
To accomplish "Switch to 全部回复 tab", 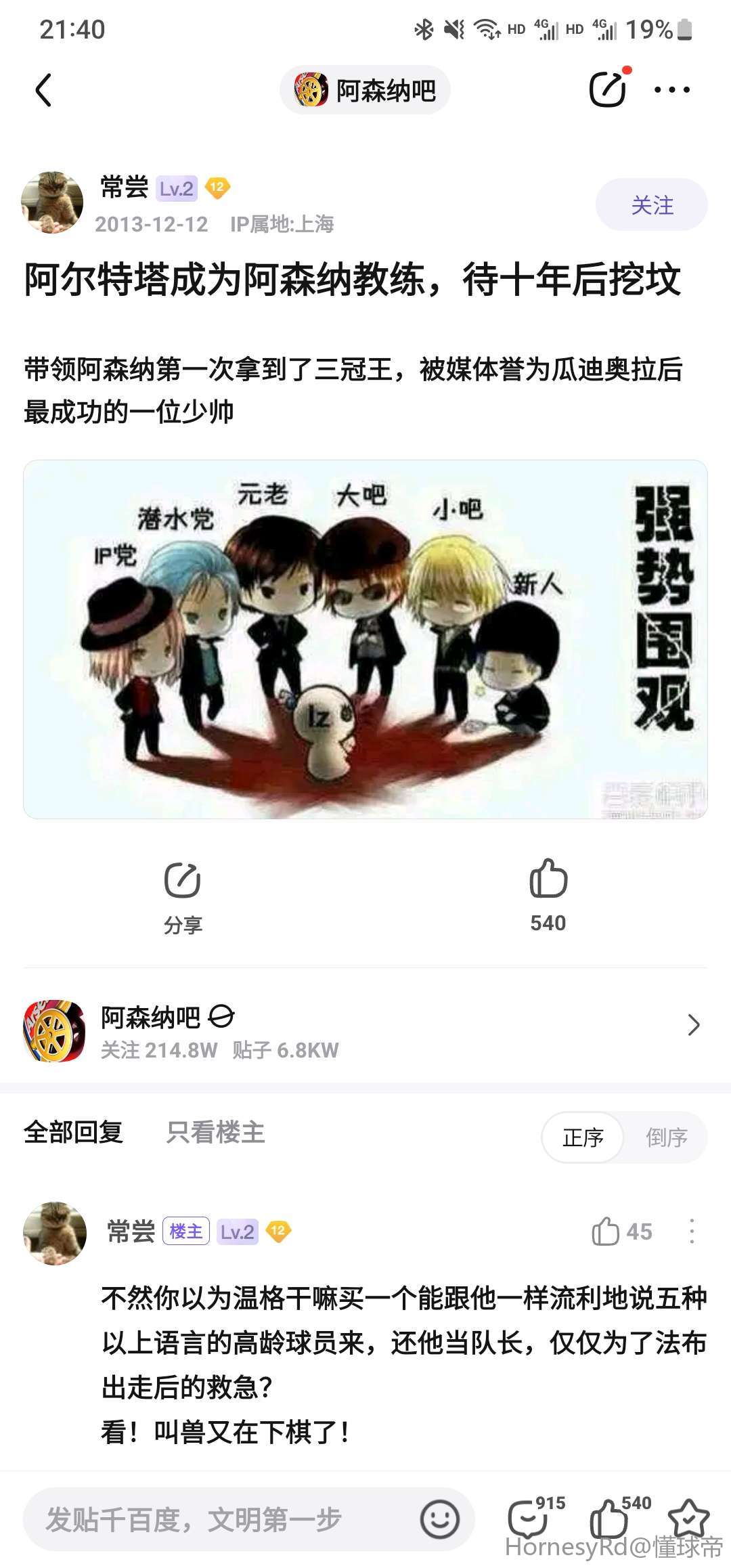I will click(x=73, y=1132).
